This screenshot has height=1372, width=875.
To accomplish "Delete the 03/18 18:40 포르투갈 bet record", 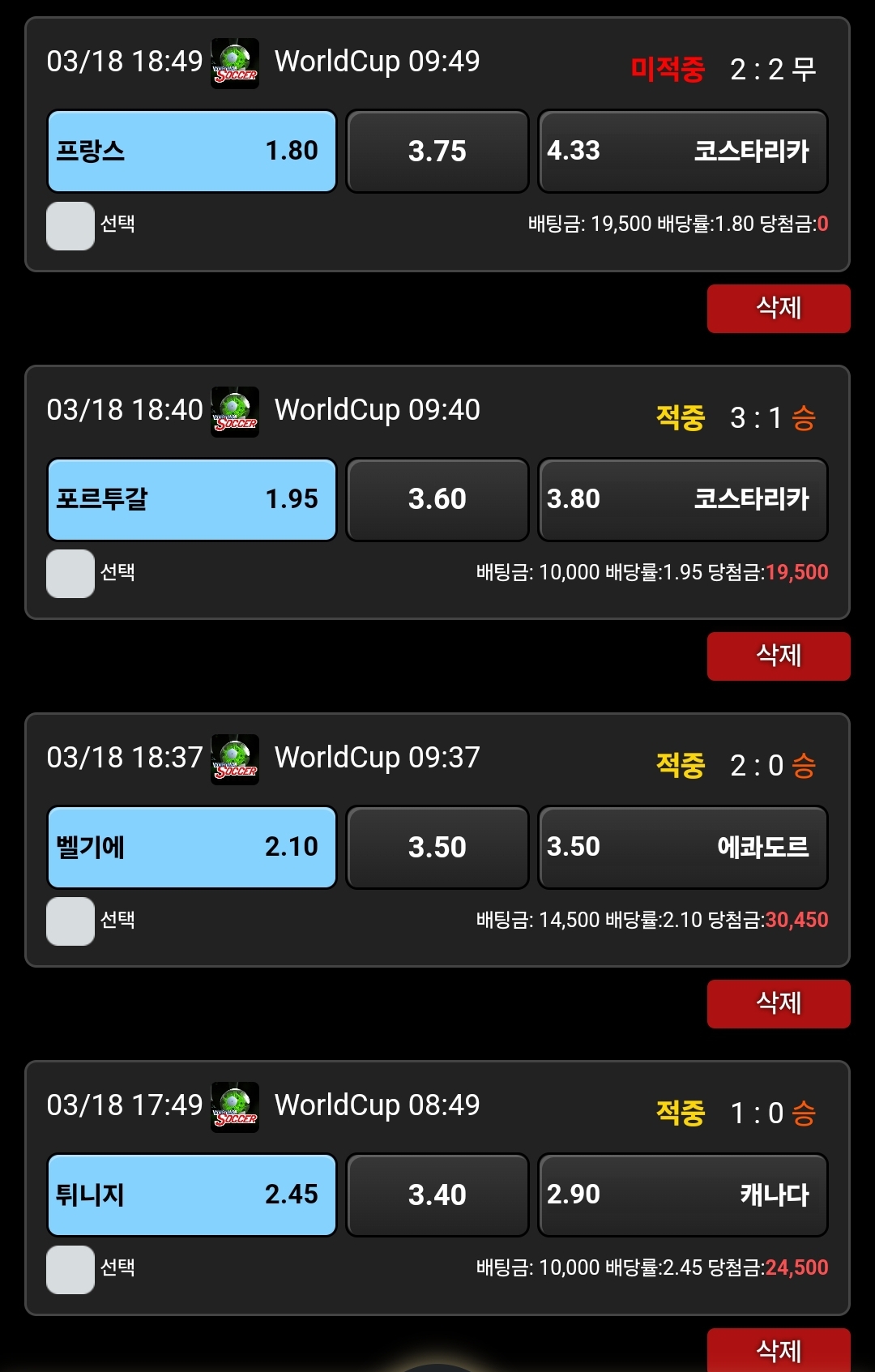I will 778,656.
